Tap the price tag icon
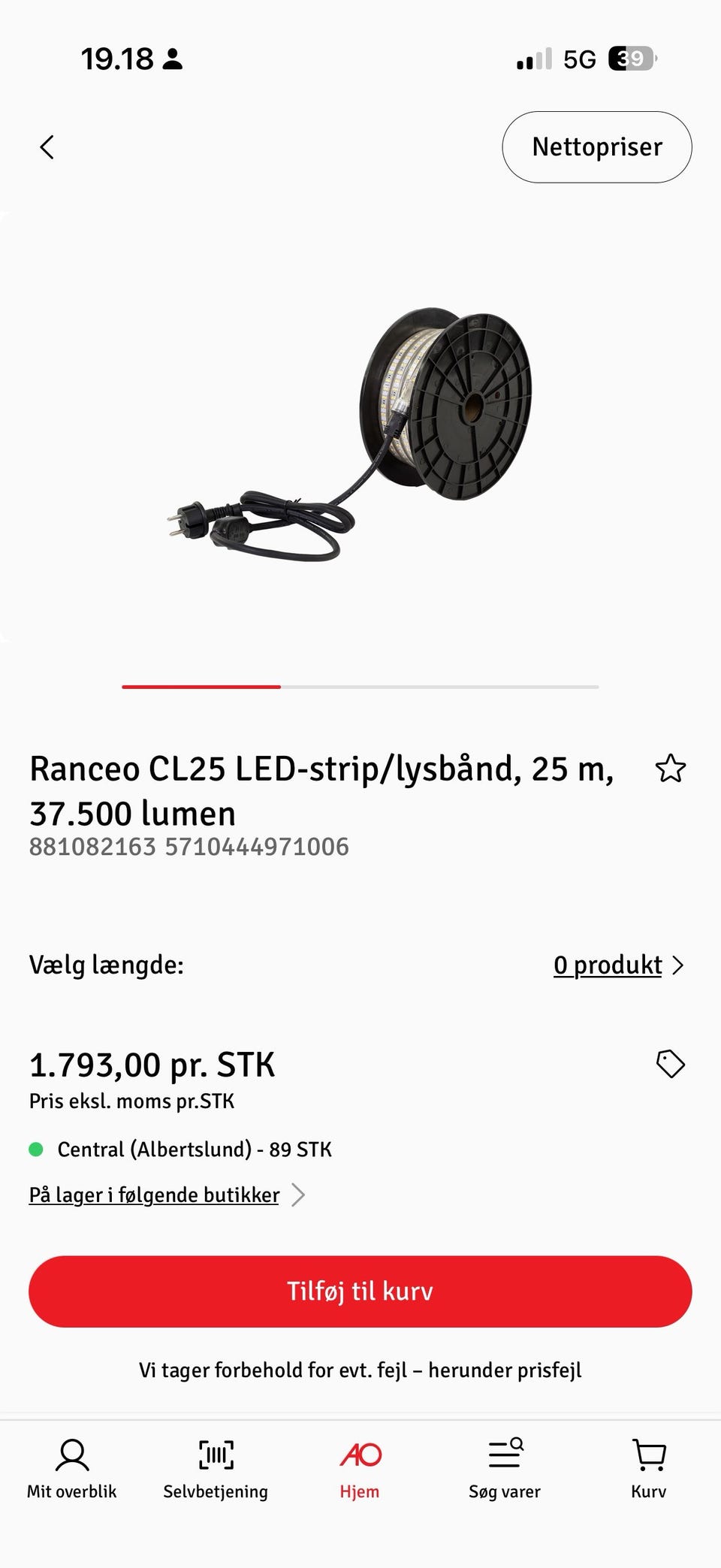The height and width of the screenshot is (1568, 721). click(x=670, y=1064)
